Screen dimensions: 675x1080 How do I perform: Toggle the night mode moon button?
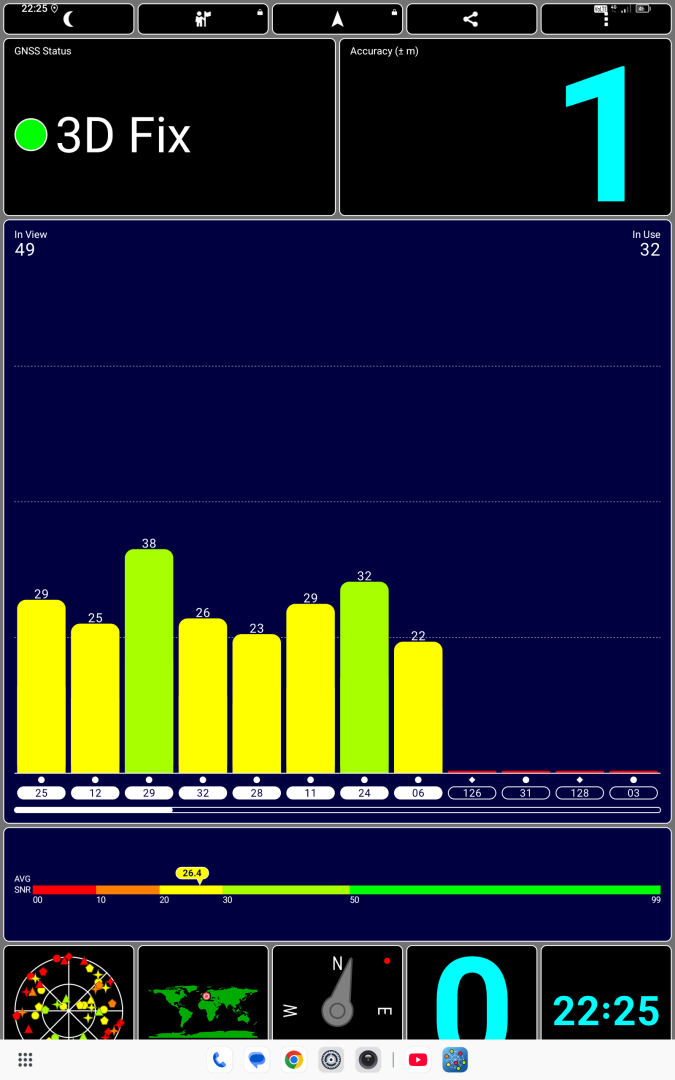[69, 19]
